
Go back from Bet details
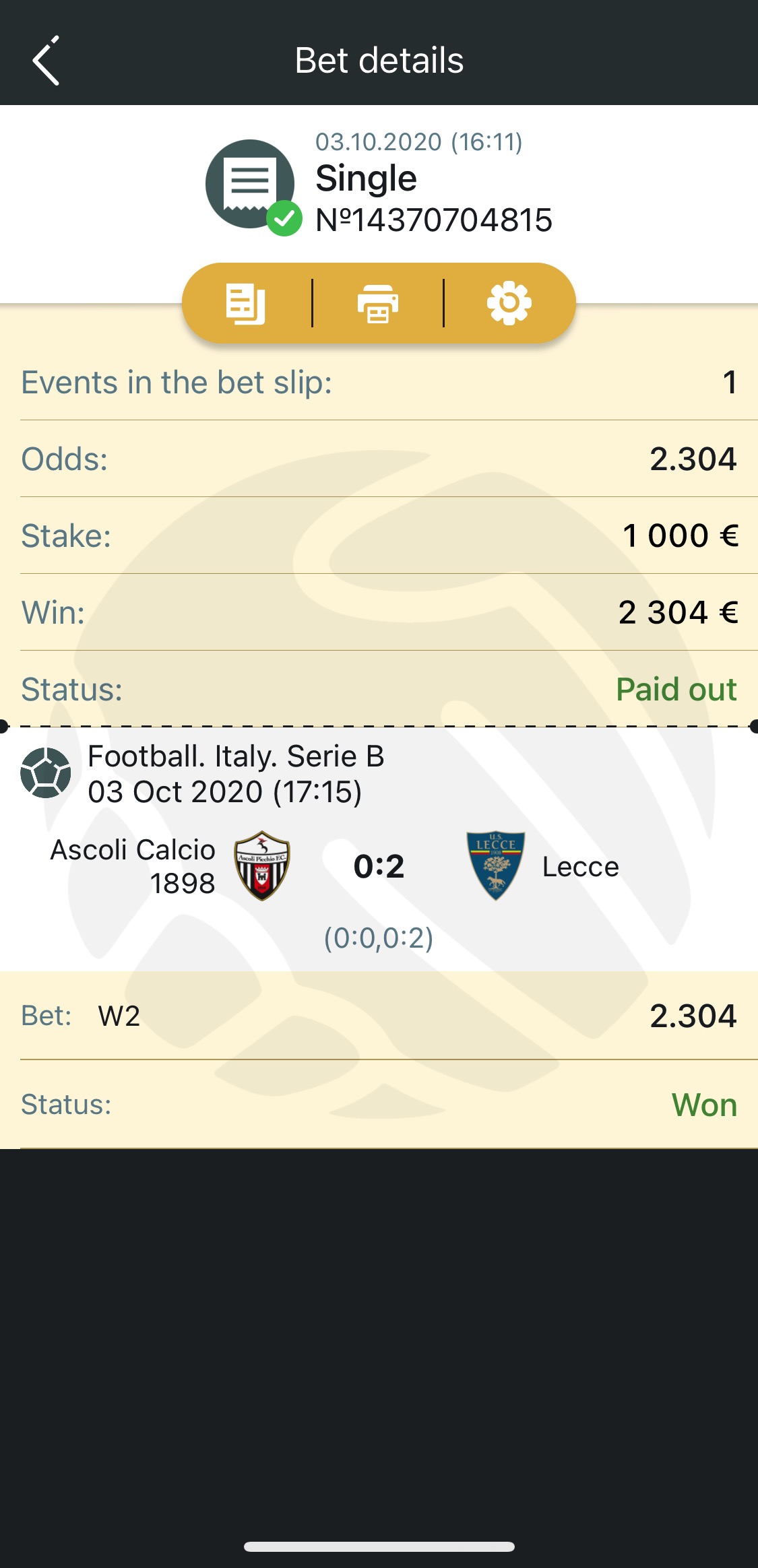pyautogui.click(x=46, y=61)
